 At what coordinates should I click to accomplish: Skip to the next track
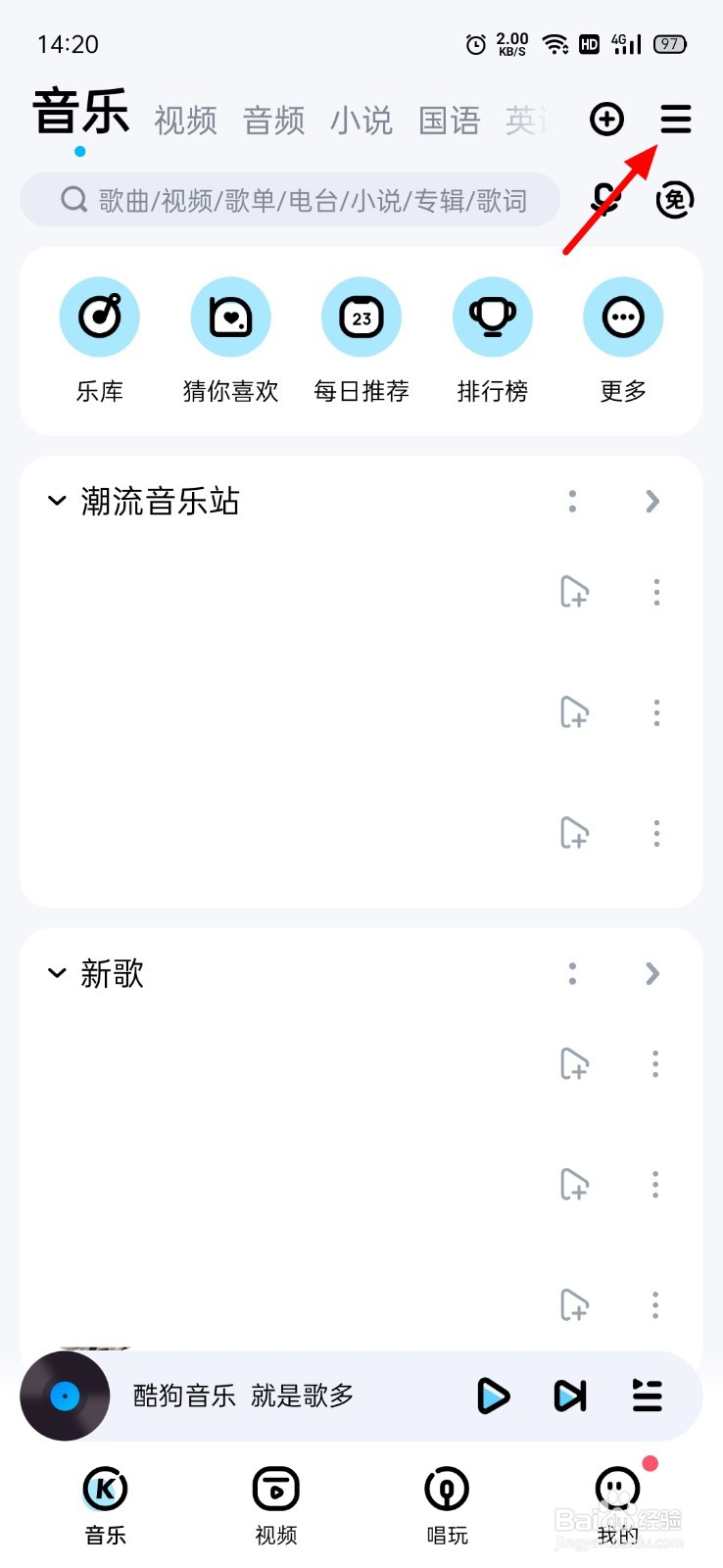click(570, 1396)
